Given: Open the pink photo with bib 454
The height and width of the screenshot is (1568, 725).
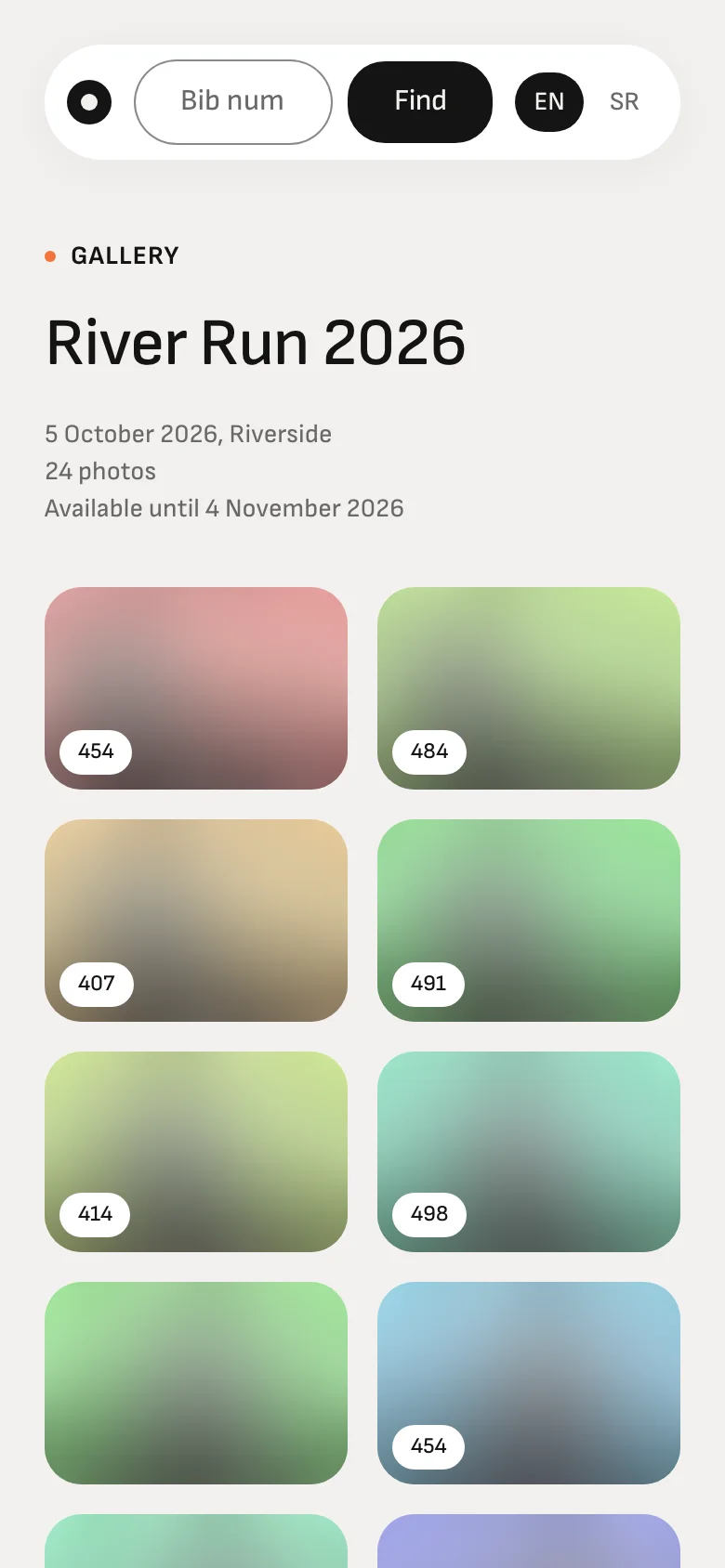Looking at the screenshot, I should (196, 688).
